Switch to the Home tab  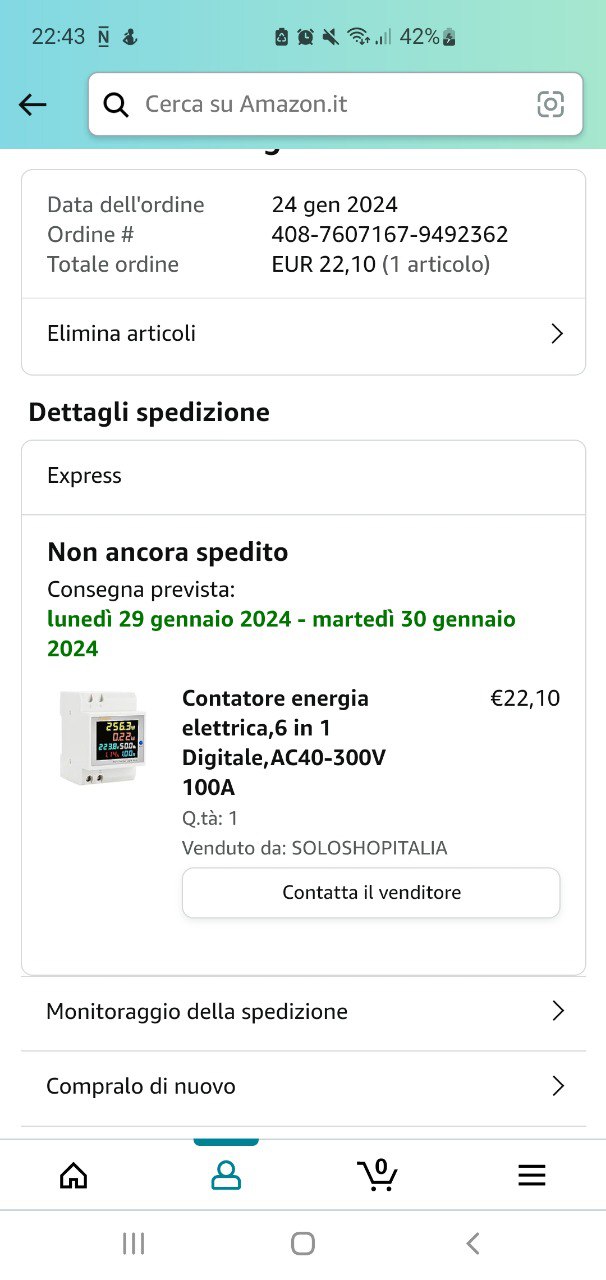click(74, 1175)
